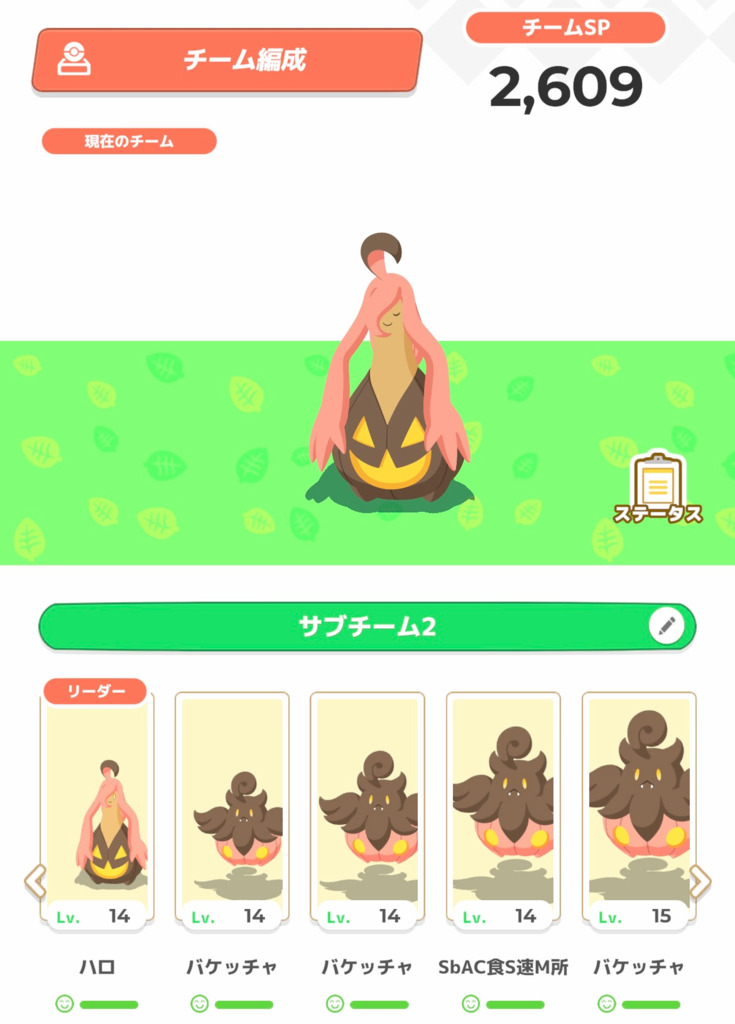This screenshot has width=735, height=1024.
Task: Select the leader card ハロ
Action: tap(97, 810)
